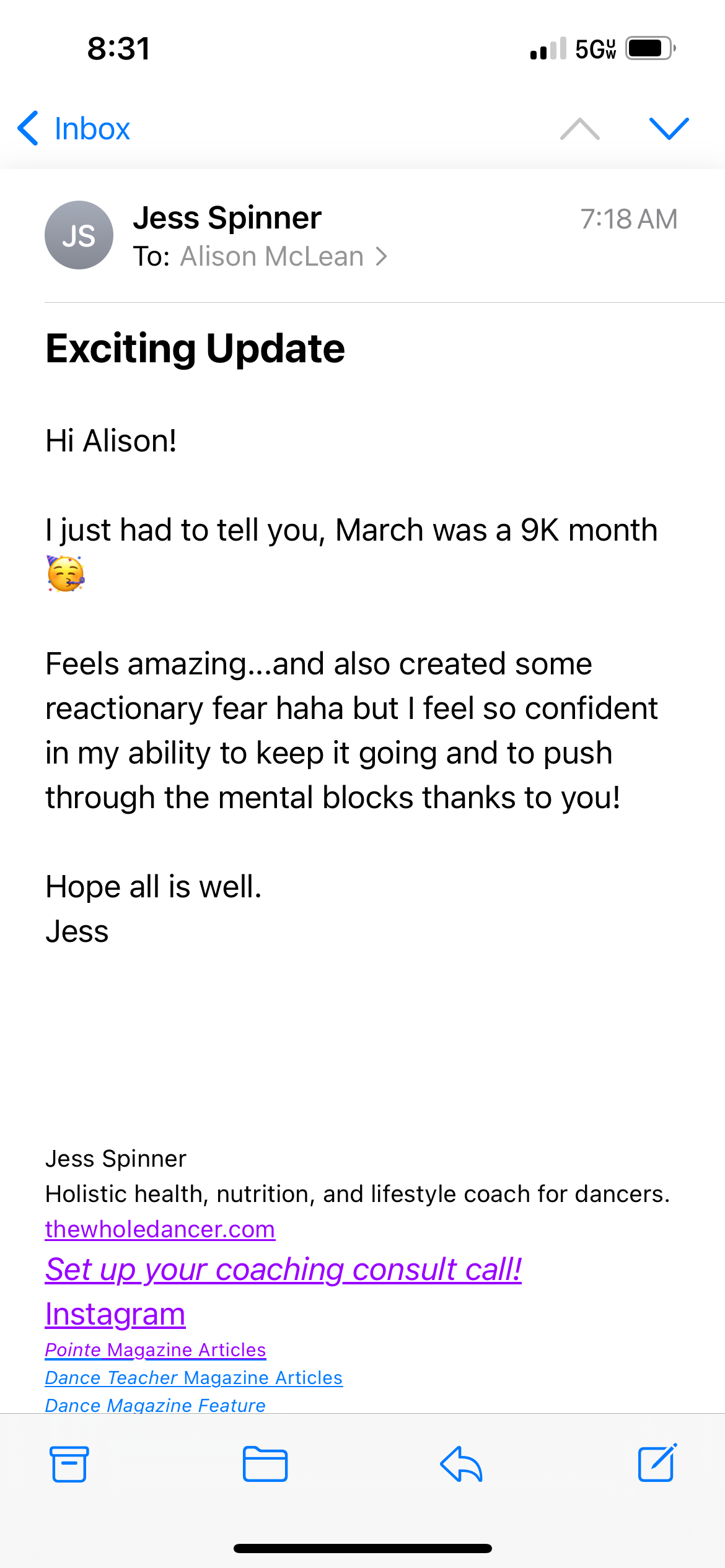The height and width of the screenshot is (1568, 725).
Task: Visit the Instagram link
Action: [x=115, y=1314]
